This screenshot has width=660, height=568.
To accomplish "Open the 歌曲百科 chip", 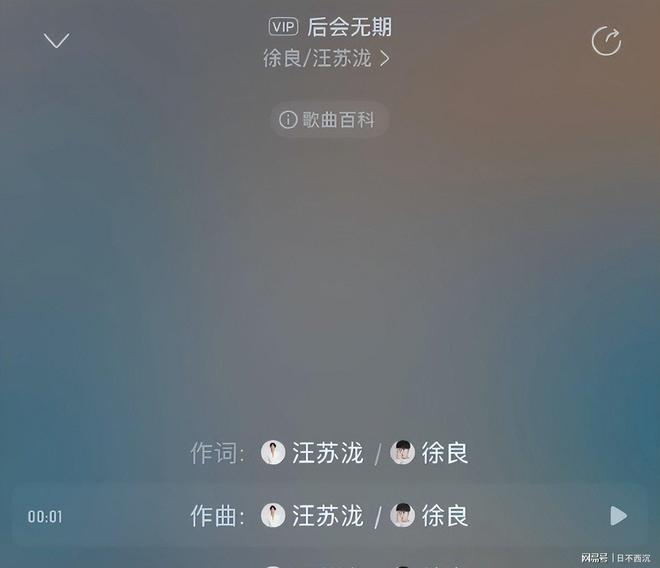I will (328, 120).
